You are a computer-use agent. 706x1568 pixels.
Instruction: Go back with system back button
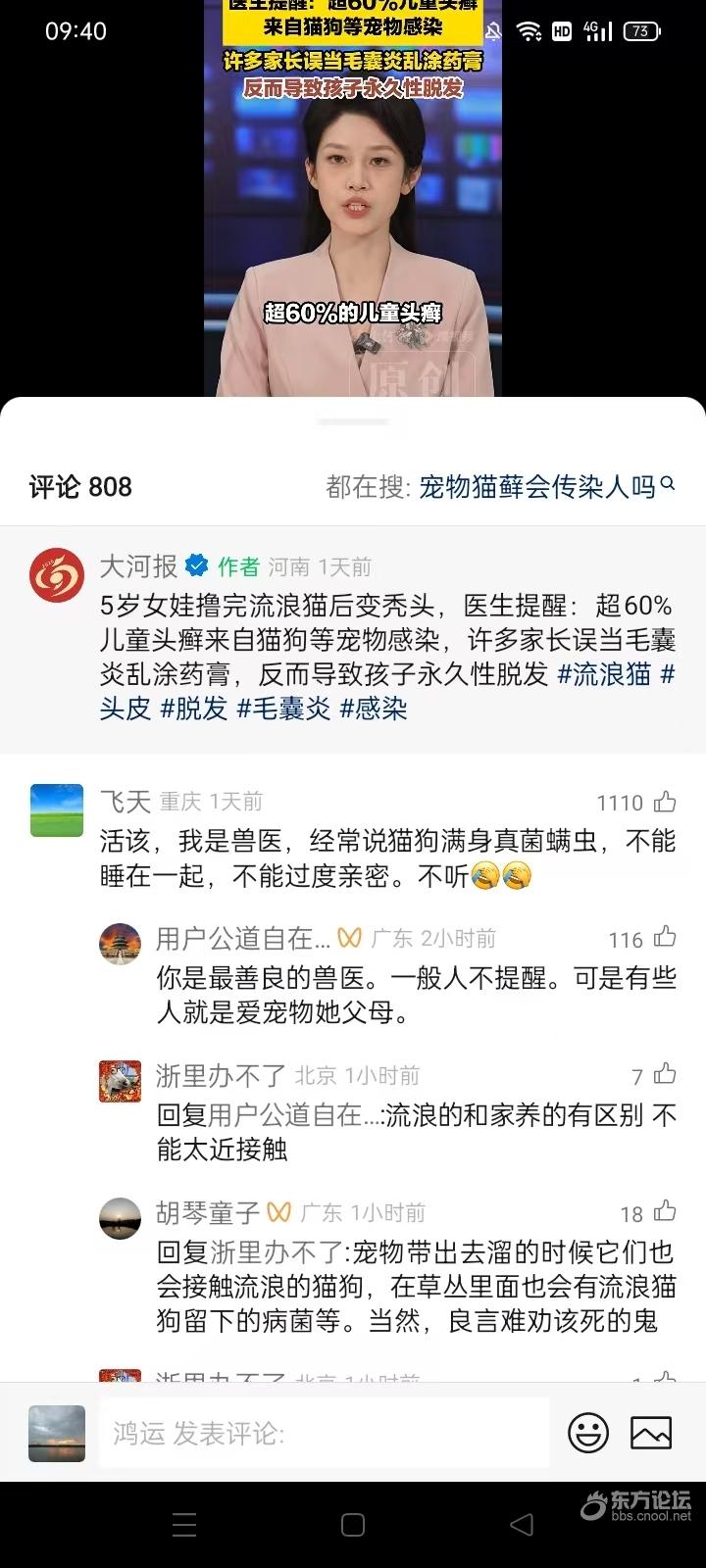pos(522,1524)
